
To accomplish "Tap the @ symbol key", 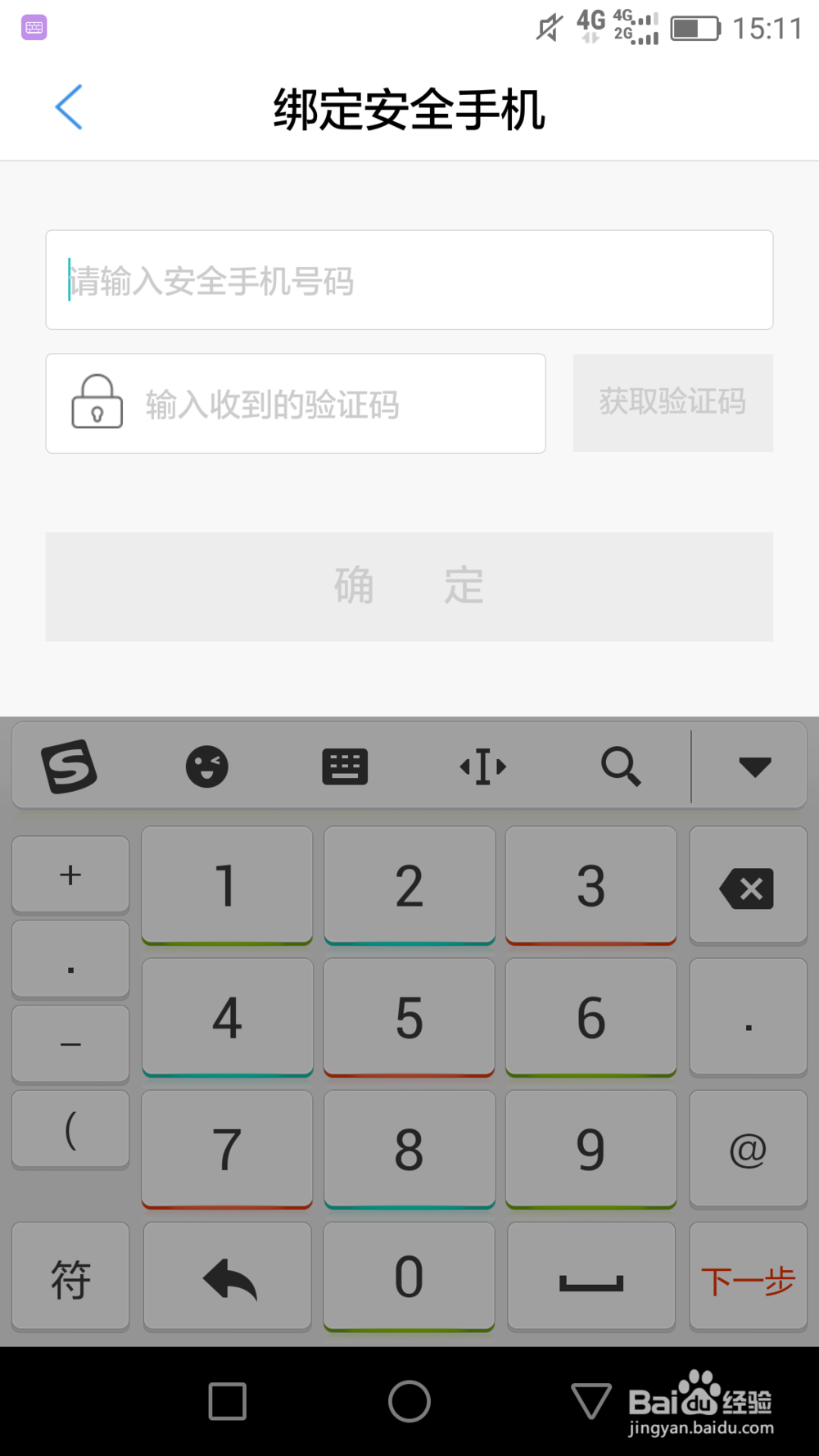I will 748,1148.
